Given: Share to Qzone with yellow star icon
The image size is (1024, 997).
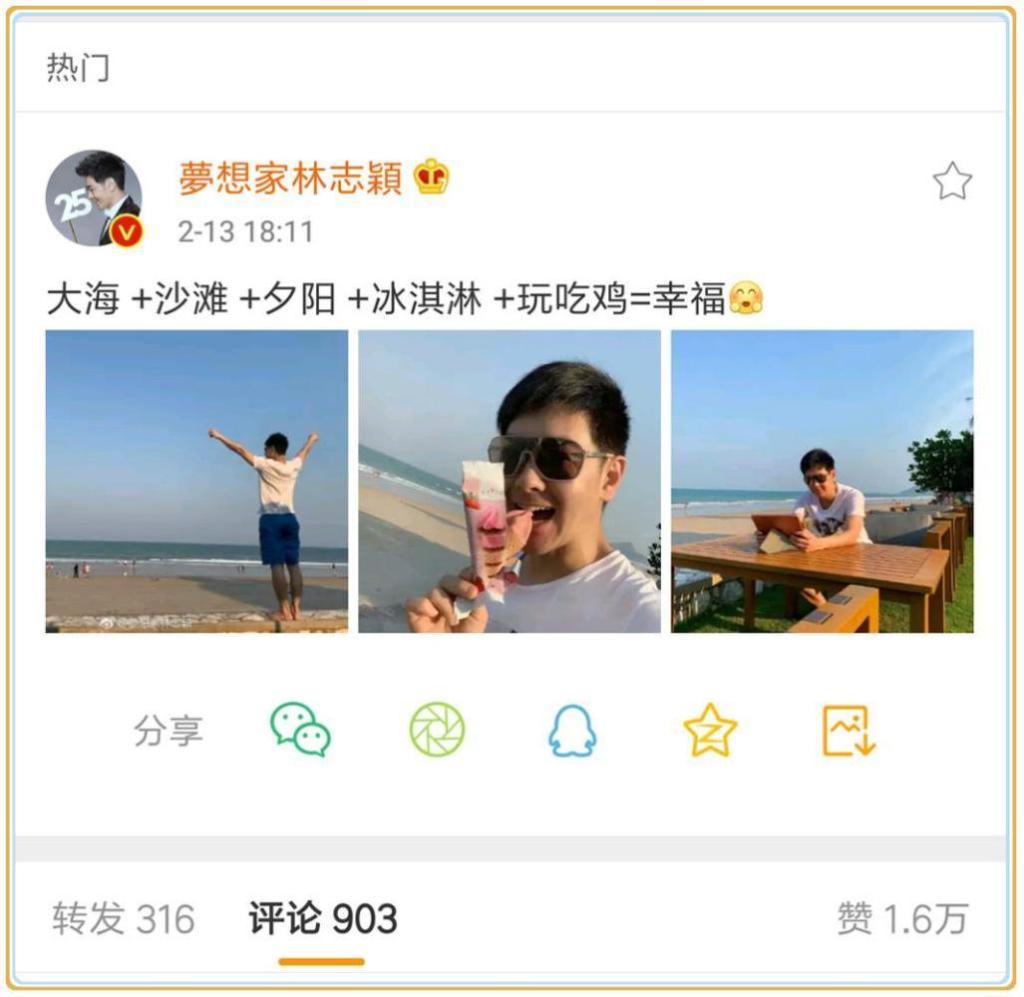Looking at the screenshot, I should coord(710,731).
